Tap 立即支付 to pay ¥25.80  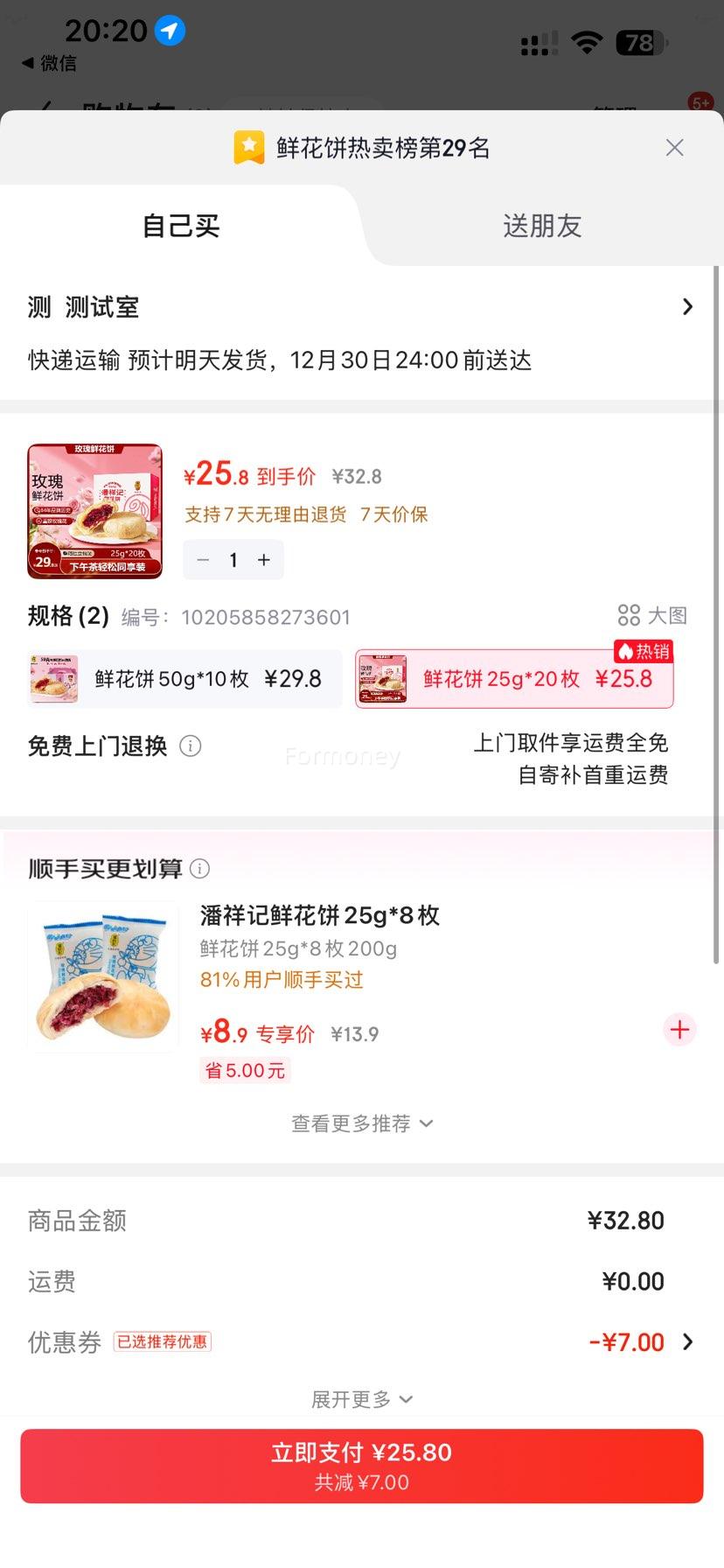click(x=362, y=1466)
